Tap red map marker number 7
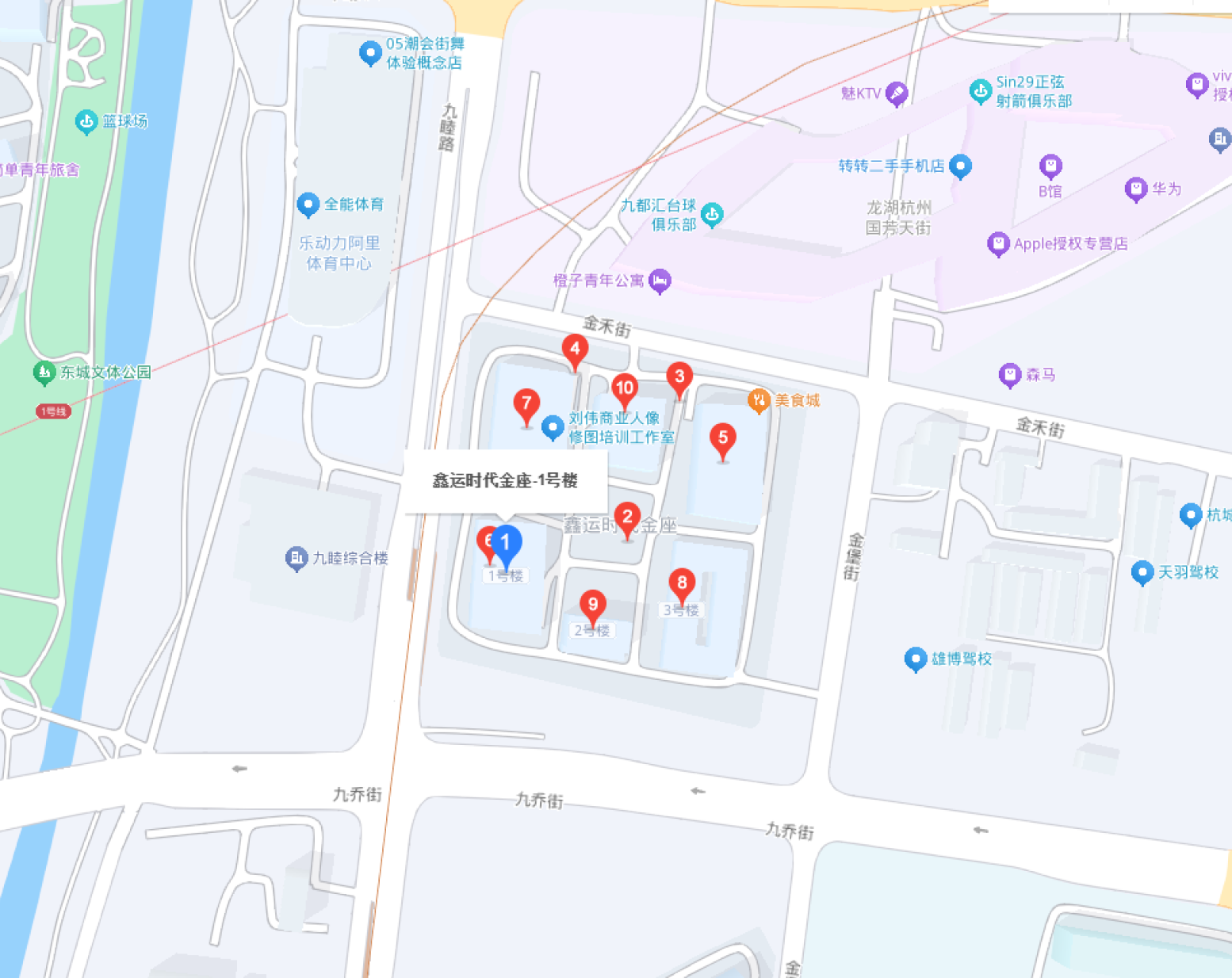This screenshot has width=1232, height=978. [526, 404]
